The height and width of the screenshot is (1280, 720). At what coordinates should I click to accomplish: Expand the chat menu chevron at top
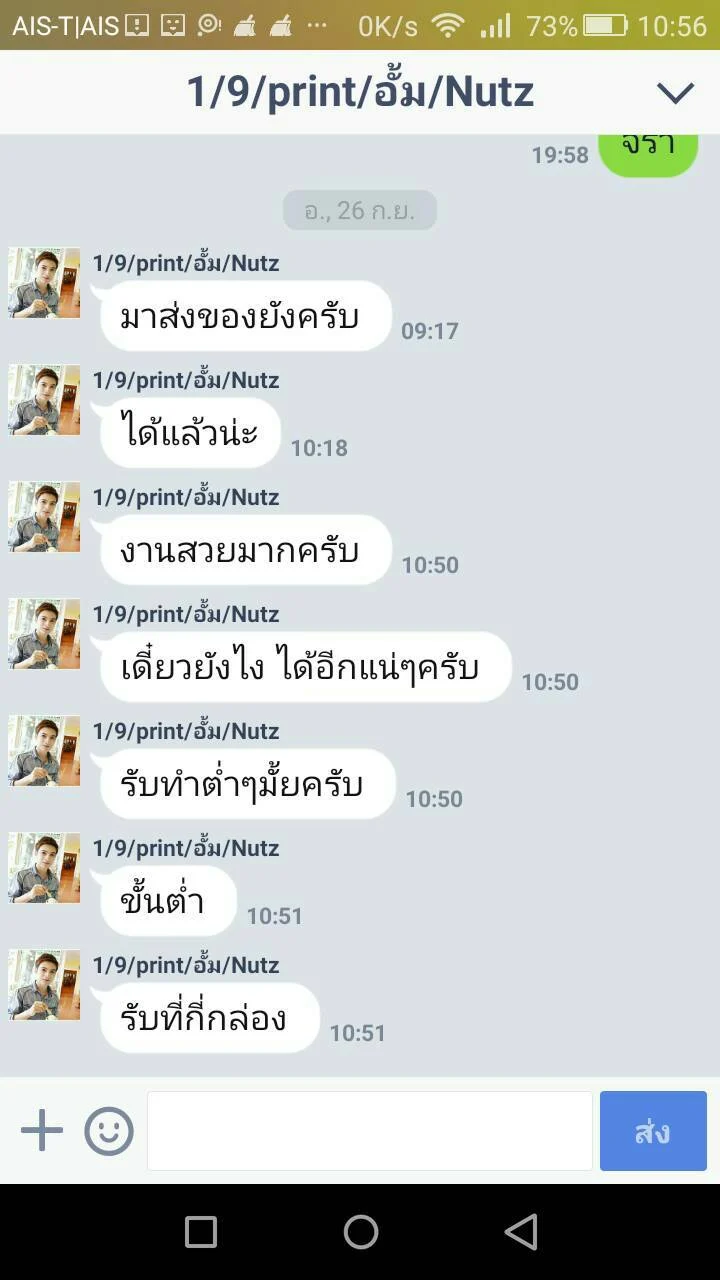[675, 93]
